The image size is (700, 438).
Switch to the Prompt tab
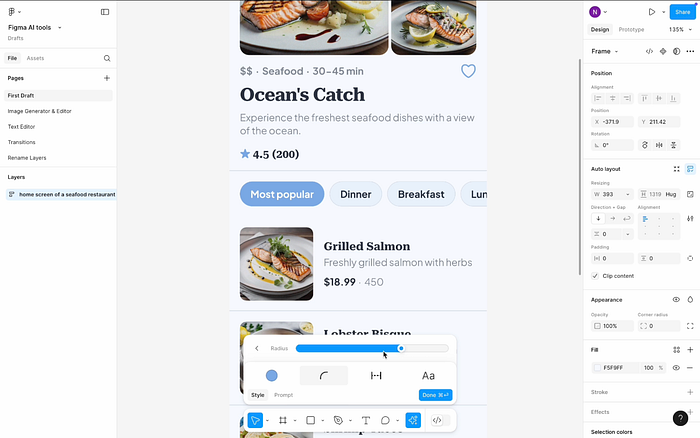283,395
